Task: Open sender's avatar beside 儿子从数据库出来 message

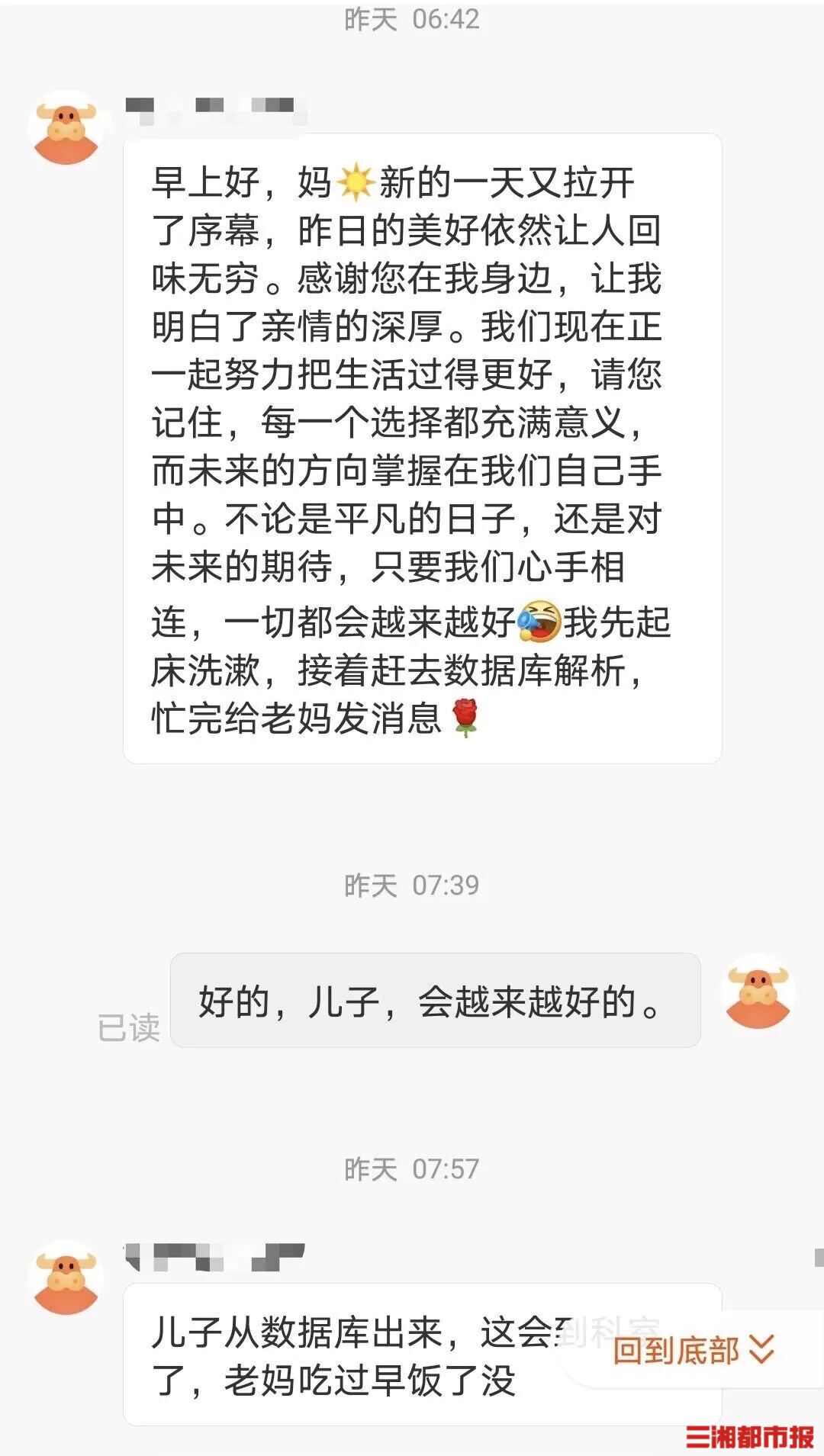Action: point(66,1278)
